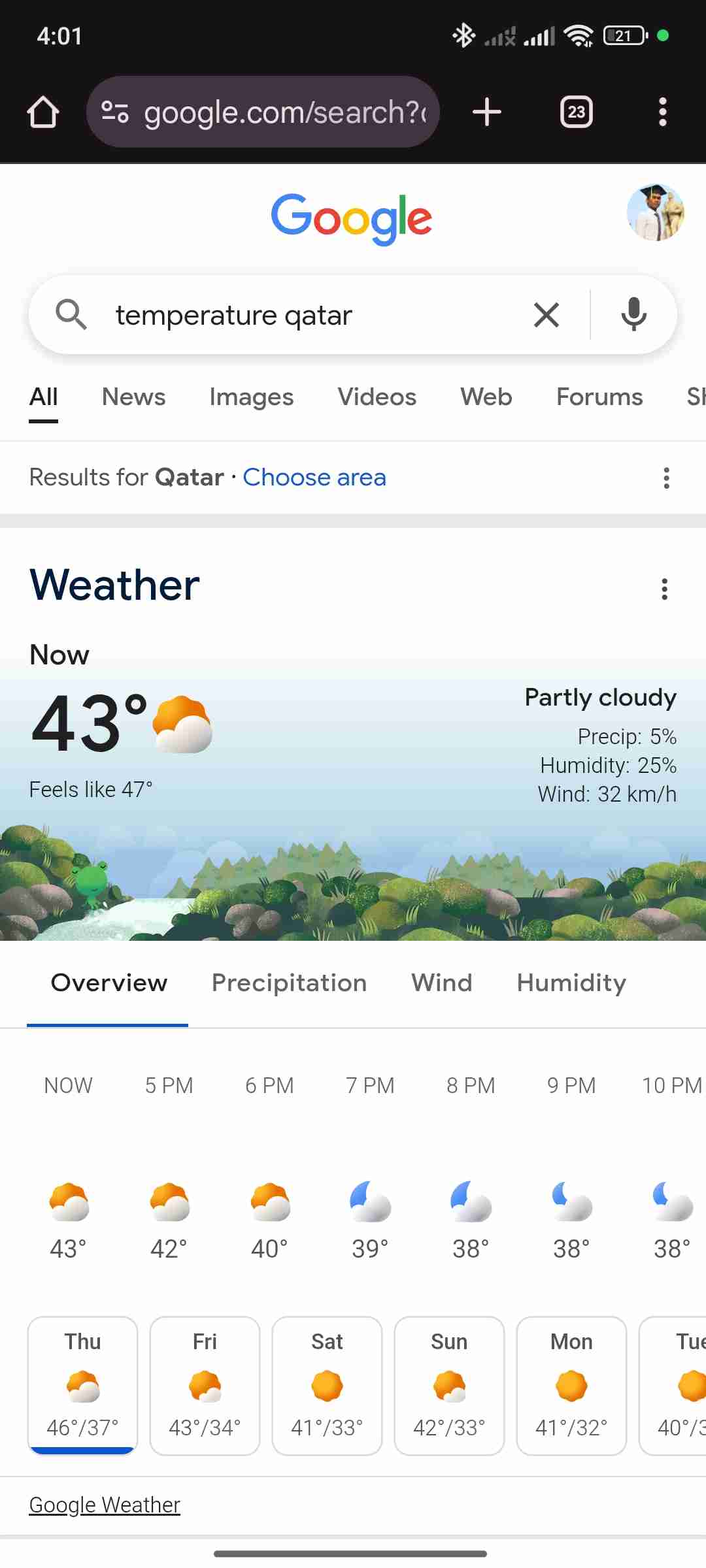Switch to the News results tab

point(133,397)
